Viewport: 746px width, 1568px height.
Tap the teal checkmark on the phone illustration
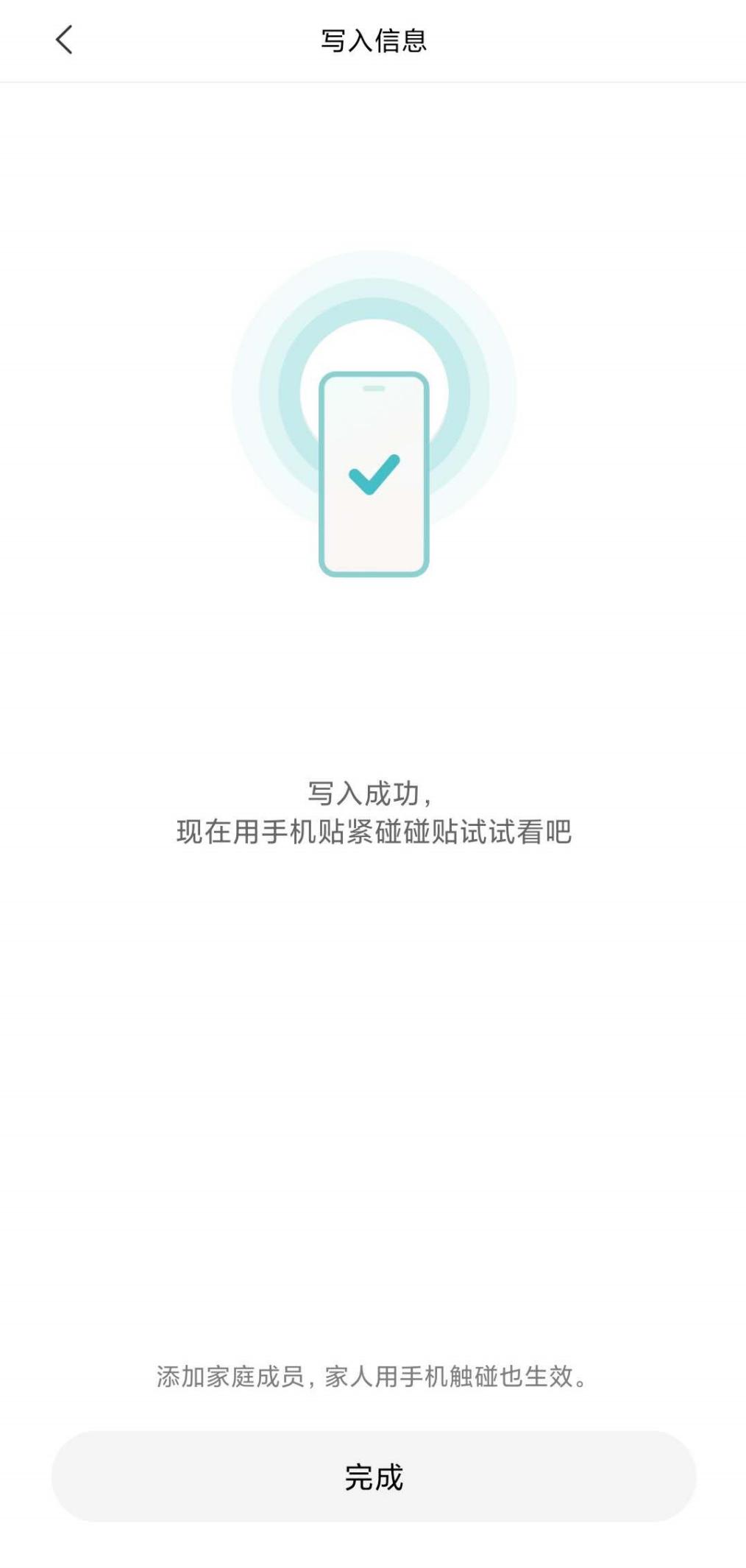click(374, 475)
